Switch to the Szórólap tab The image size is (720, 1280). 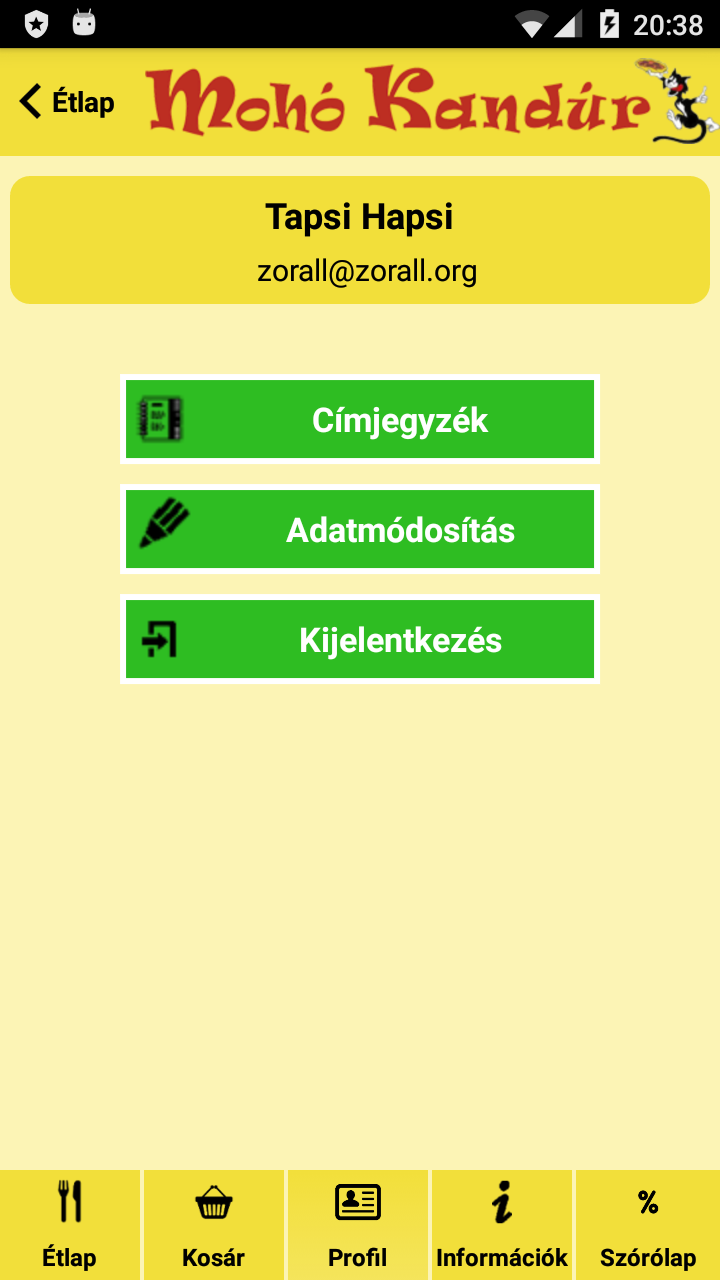point(648,1225)
